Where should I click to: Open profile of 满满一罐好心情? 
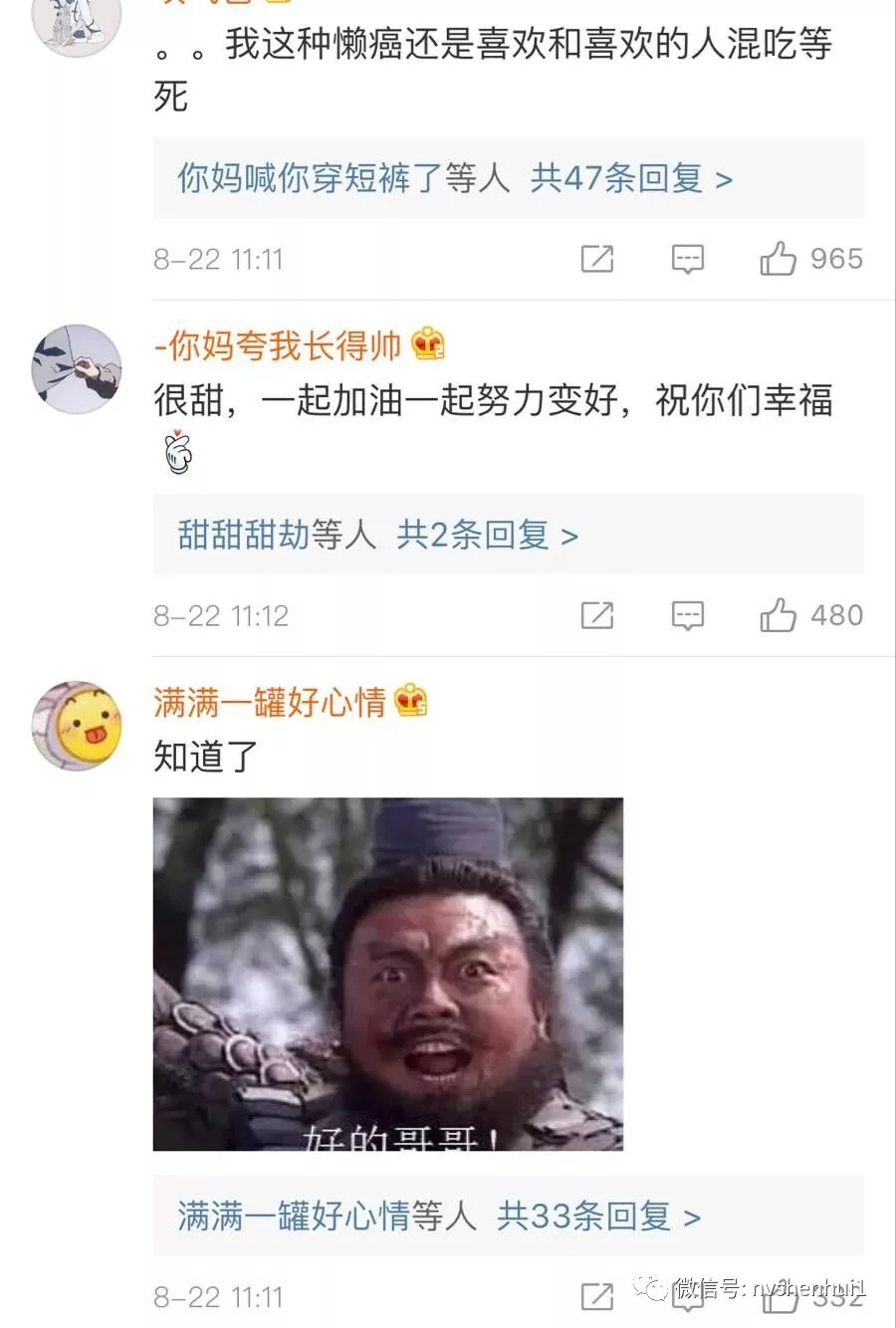[269, 702]
